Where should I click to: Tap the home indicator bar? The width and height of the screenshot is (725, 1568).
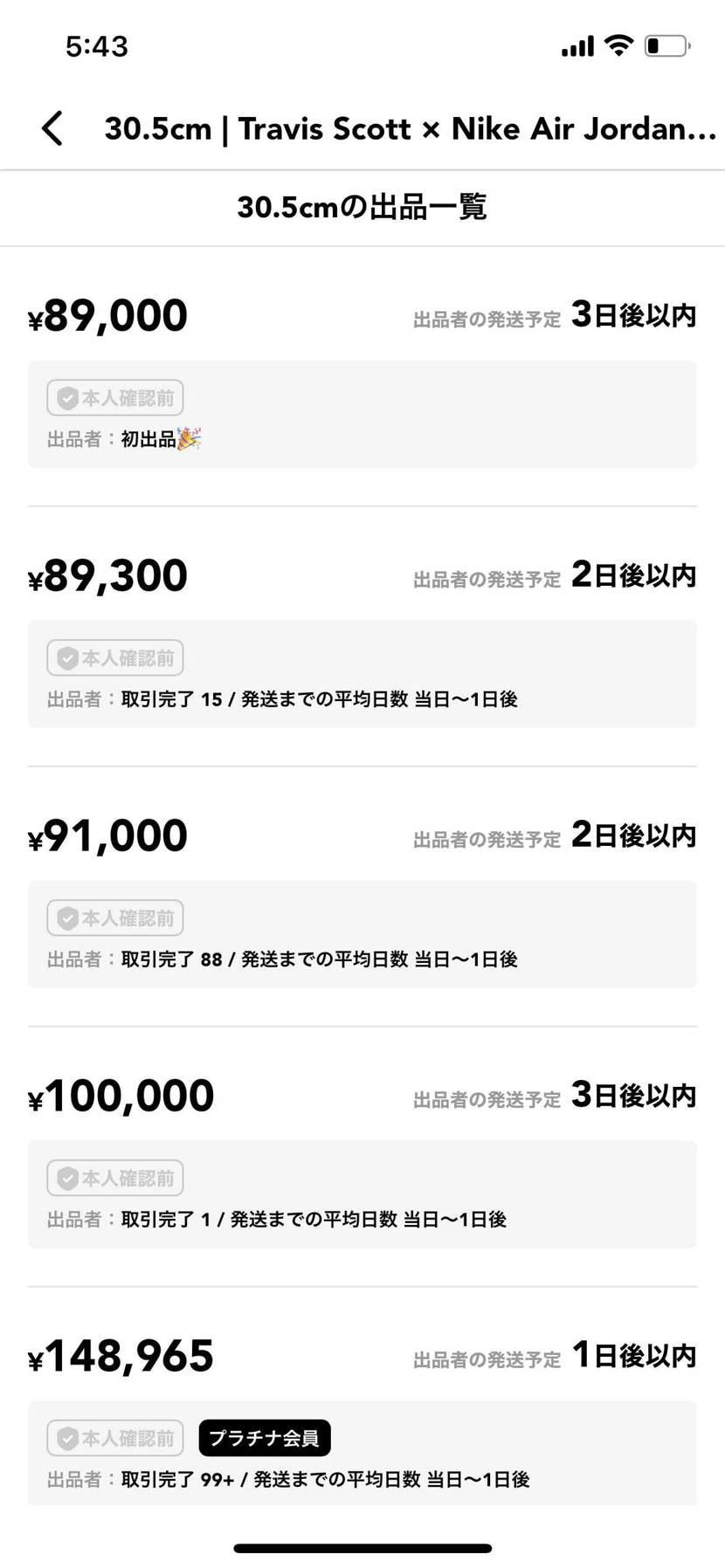pos(362,1547)
